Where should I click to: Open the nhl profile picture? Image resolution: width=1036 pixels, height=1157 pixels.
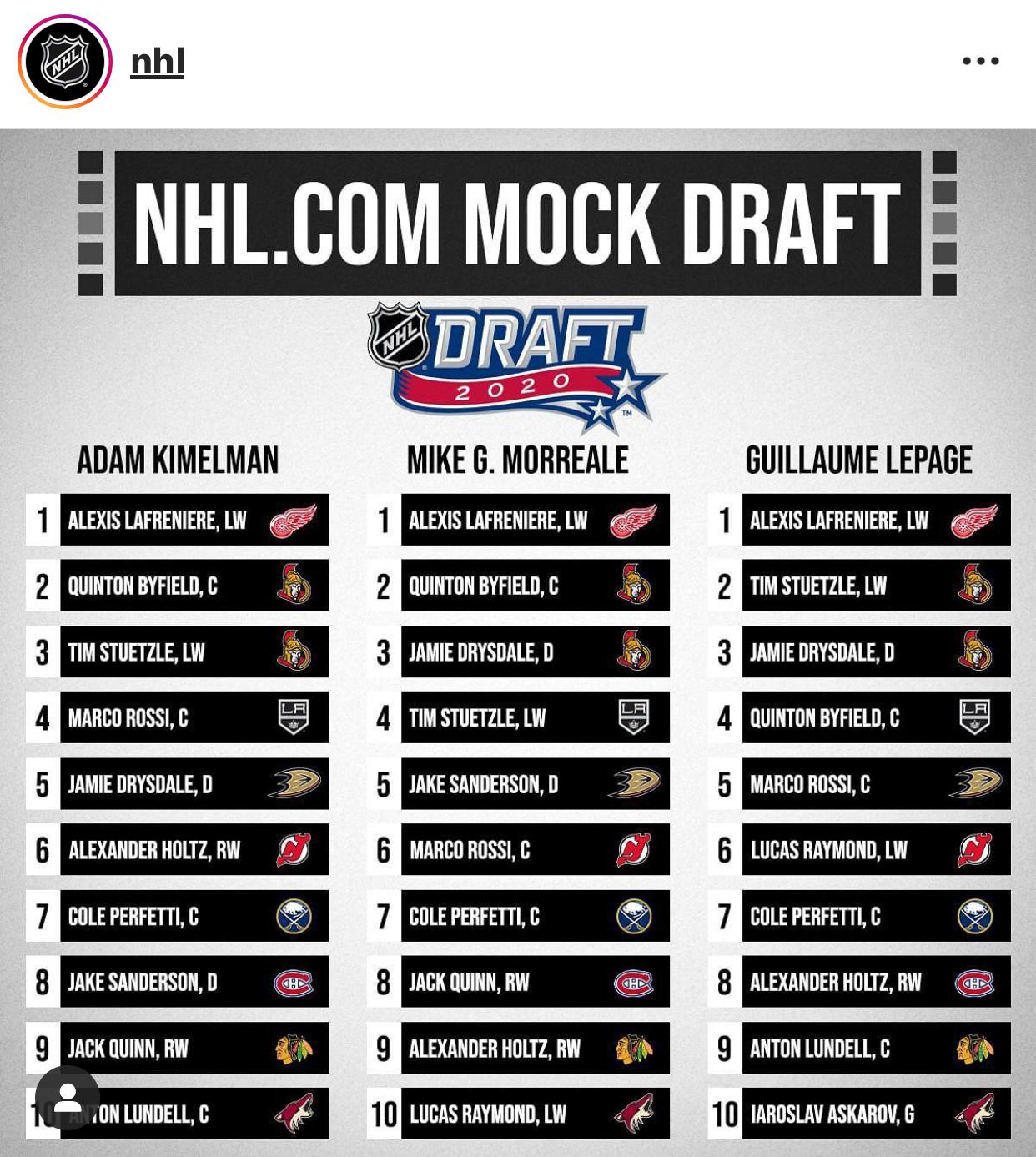64,62
